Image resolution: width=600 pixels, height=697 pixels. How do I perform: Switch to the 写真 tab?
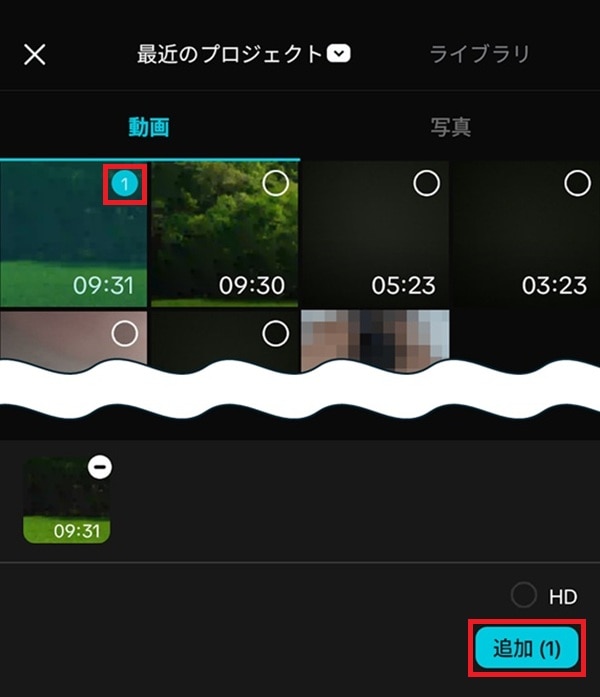click(x=451, y=127)
